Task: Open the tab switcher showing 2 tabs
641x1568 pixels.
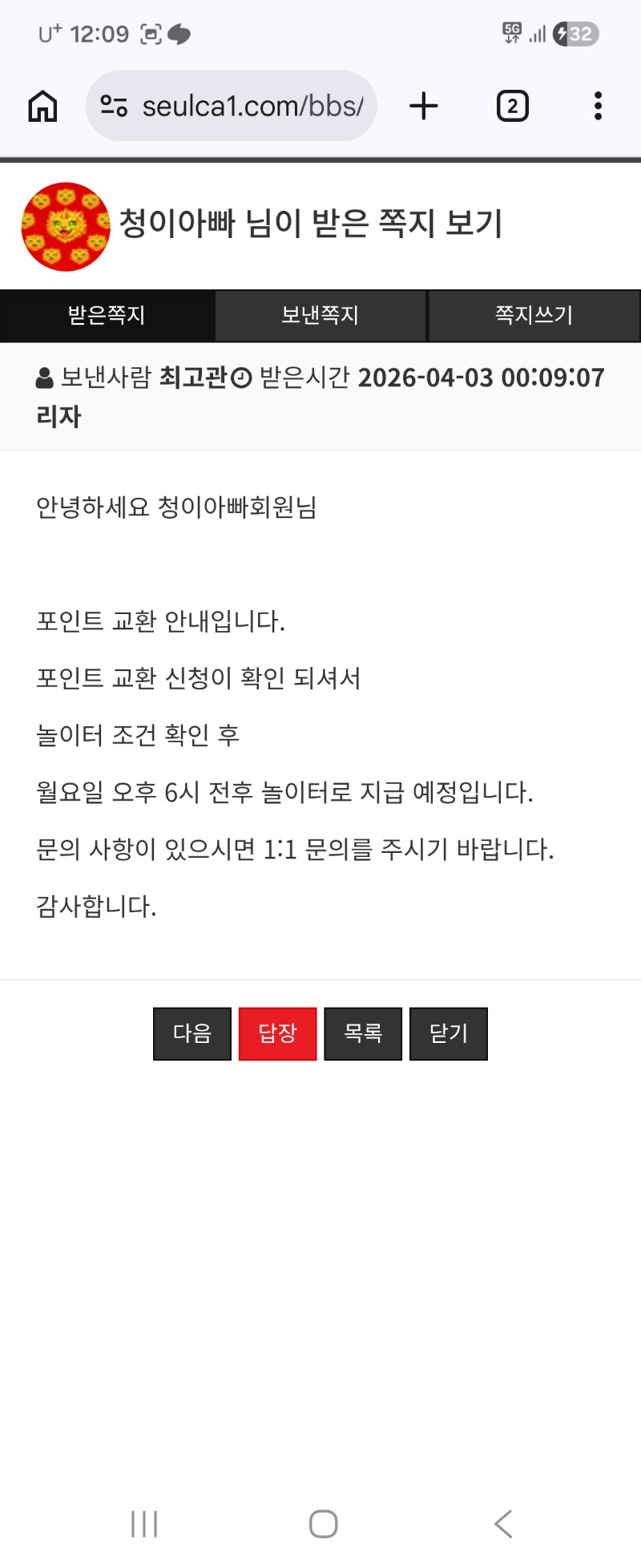Action: pyautogui.click(x=512, y=106)
